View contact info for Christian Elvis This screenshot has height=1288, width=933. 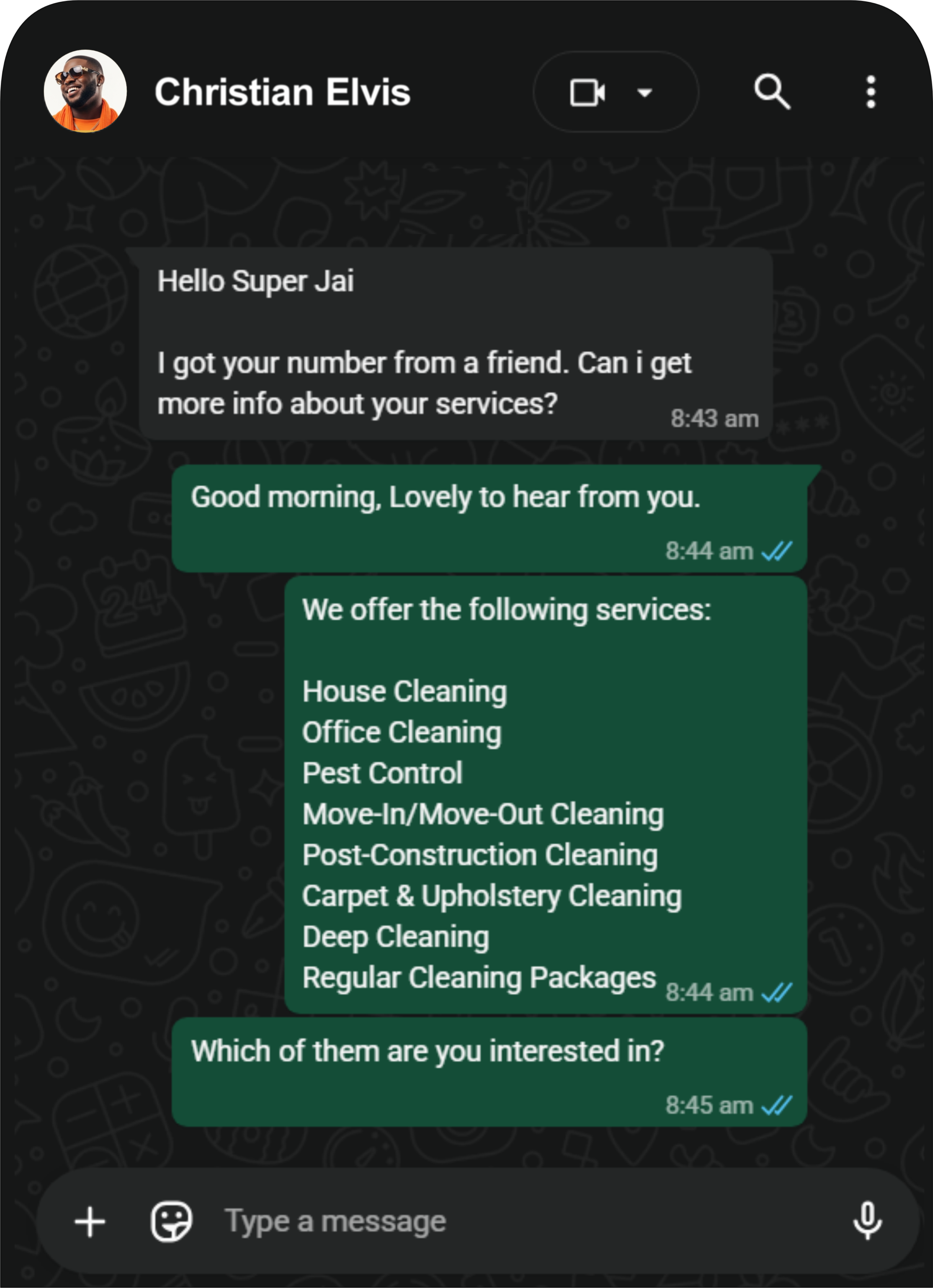tap(282, 92)
